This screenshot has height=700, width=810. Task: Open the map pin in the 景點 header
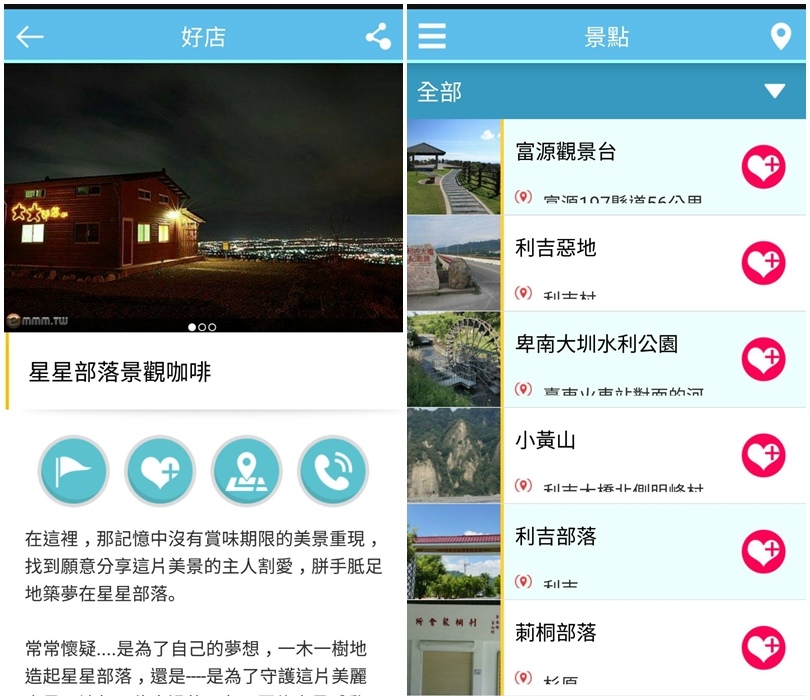780,37
